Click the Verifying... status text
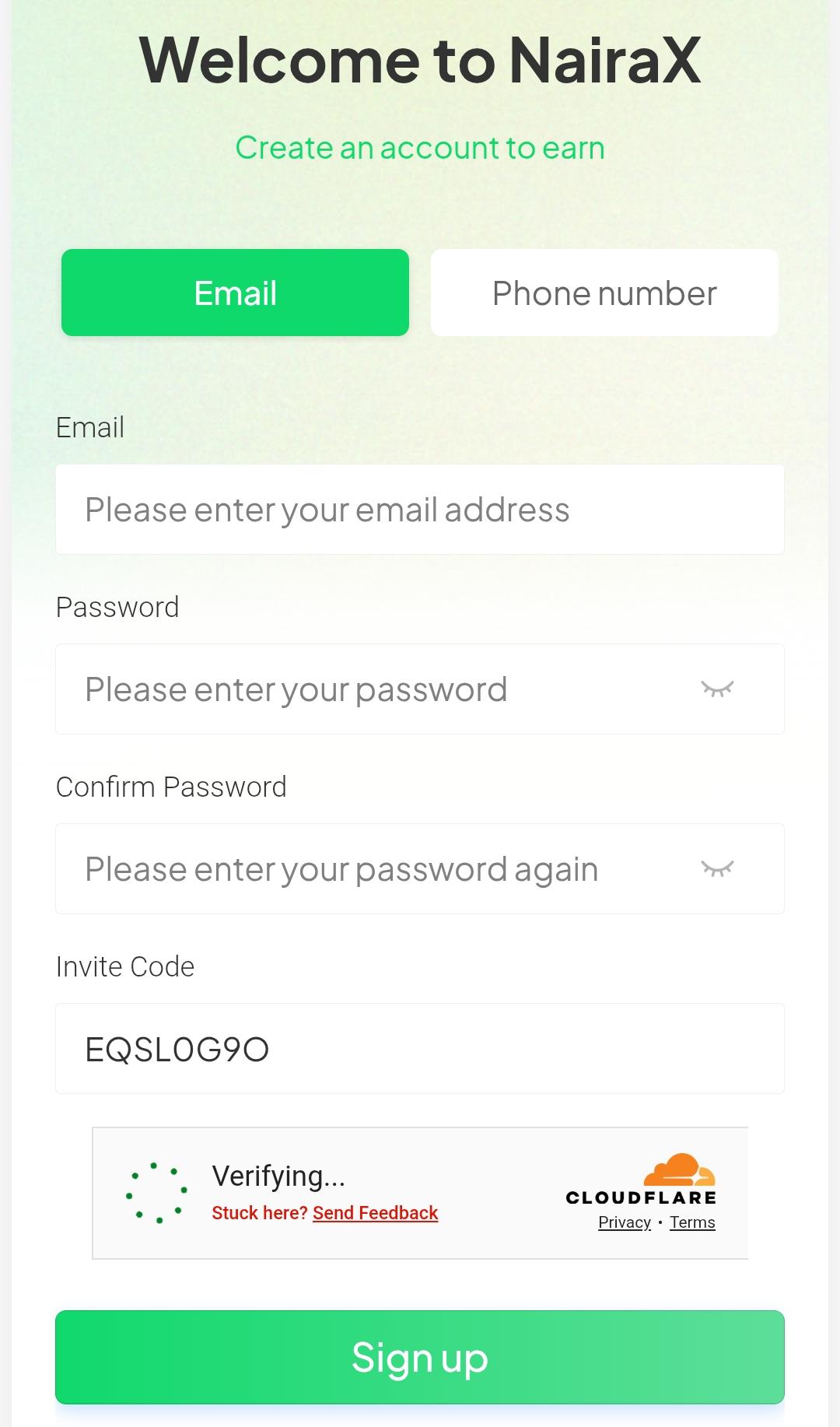Screen dimensions: 840x1427 point(280,1176)
